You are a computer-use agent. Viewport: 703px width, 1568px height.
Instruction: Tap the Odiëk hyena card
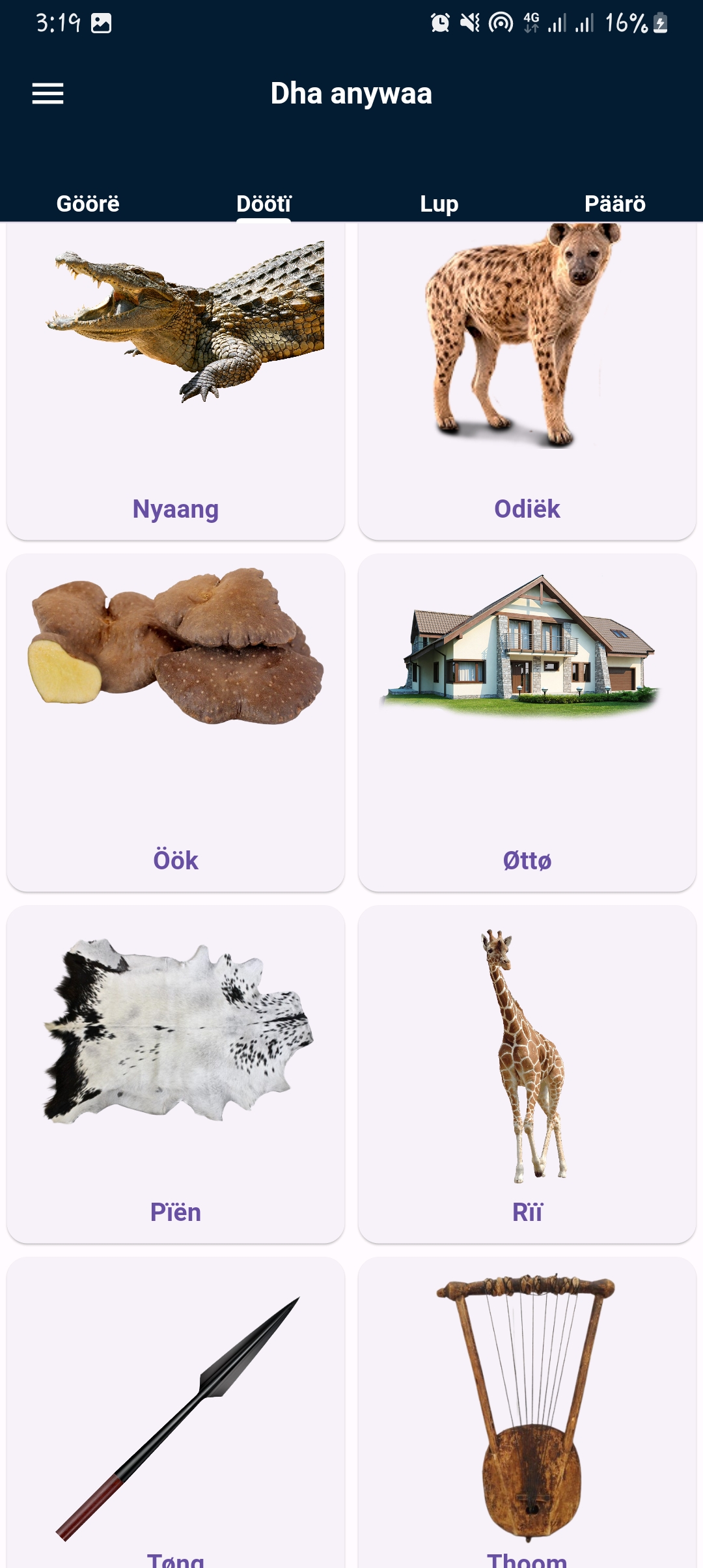[x=527, y=381]
